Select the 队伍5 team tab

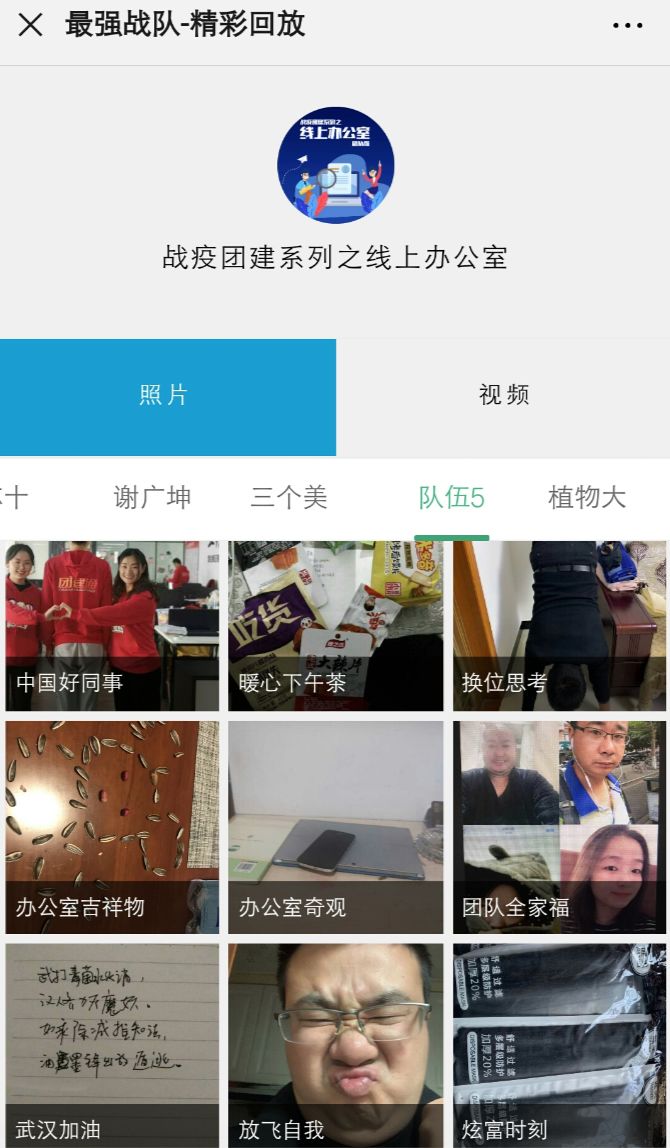coord(451,497)
